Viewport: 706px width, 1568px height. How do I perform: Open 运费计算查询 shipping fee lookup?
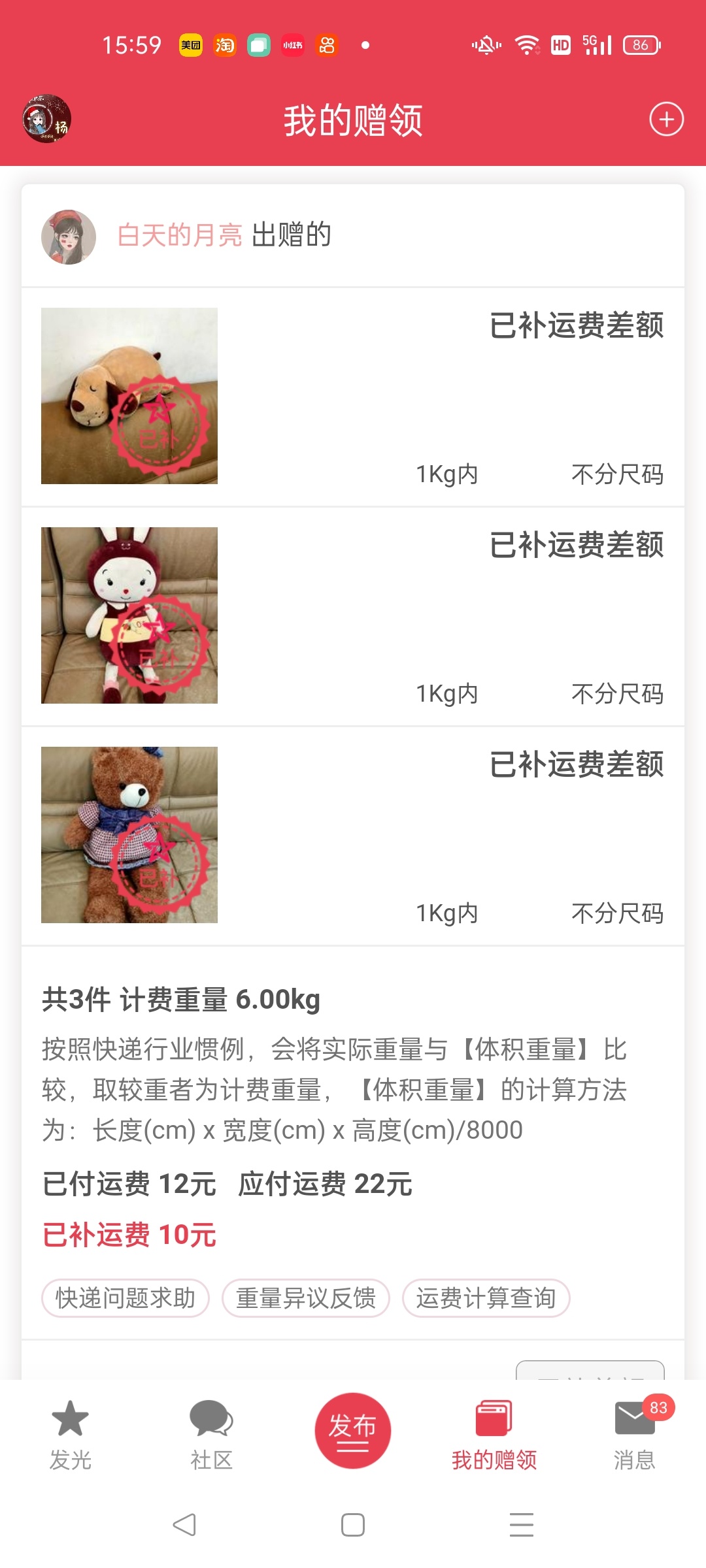pyautogui.click(x=486, y=1298)
